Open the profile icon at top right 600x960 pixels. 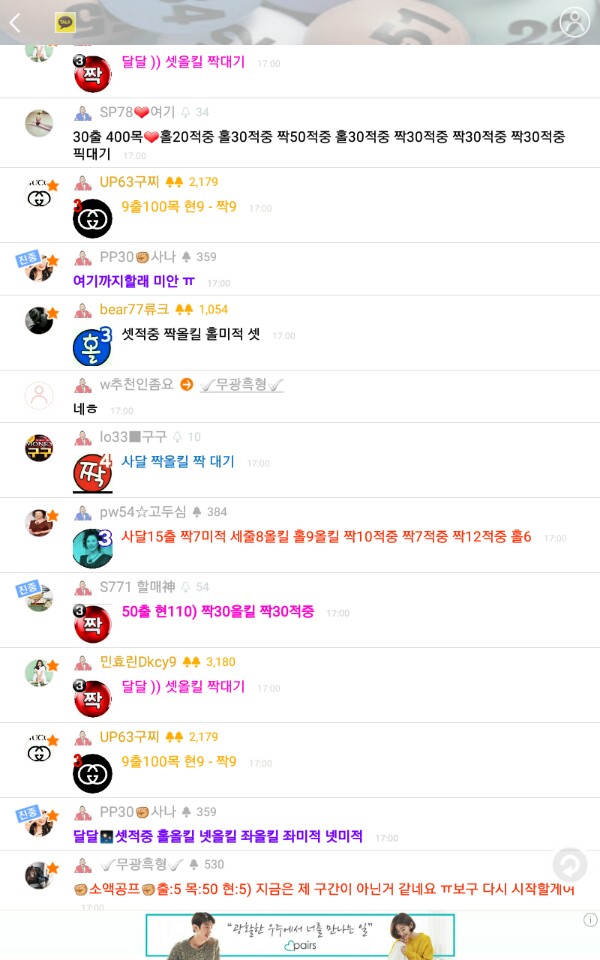574,22
